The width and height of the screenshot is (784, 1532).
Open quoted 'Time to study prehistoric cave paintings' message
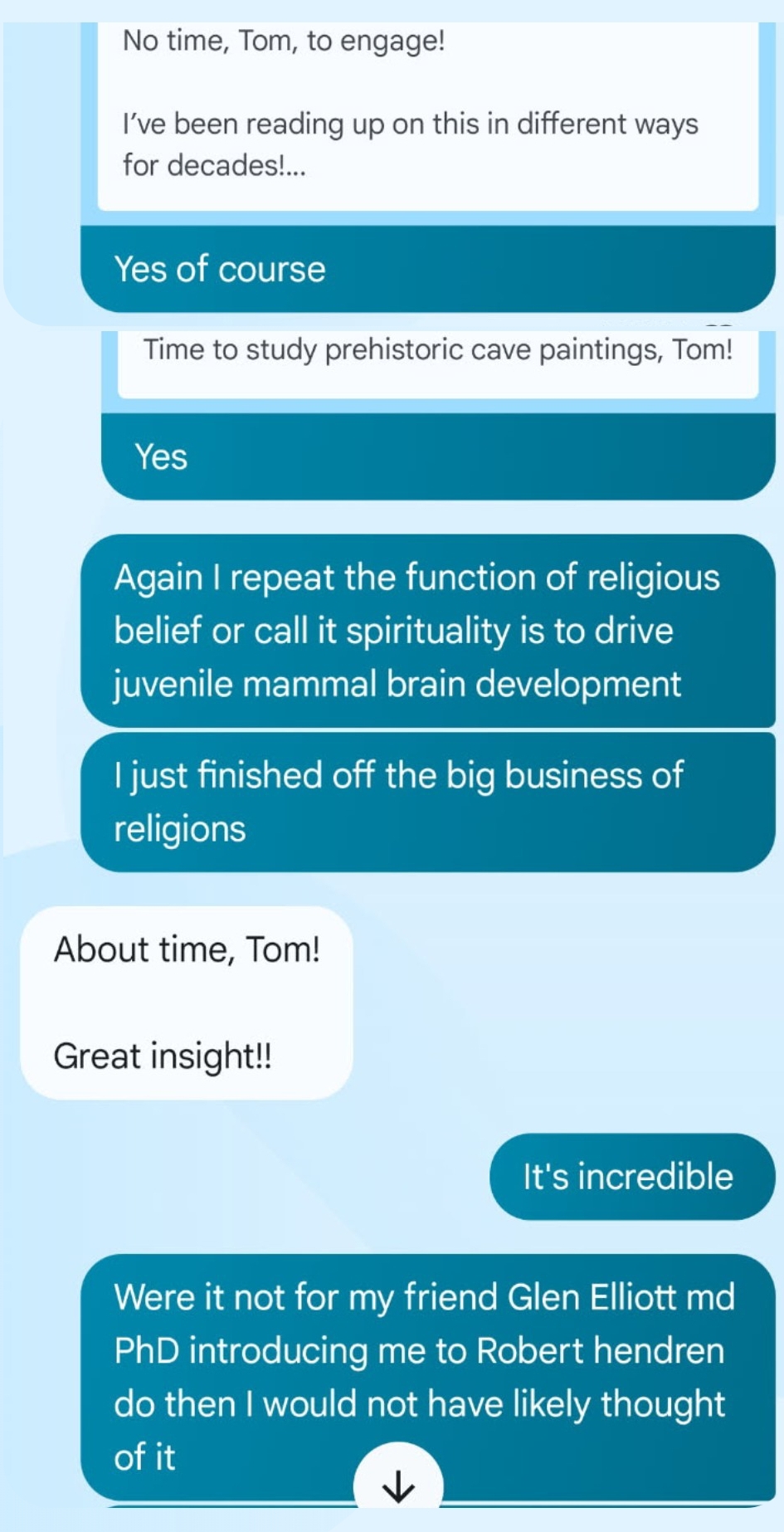point(437,357)
